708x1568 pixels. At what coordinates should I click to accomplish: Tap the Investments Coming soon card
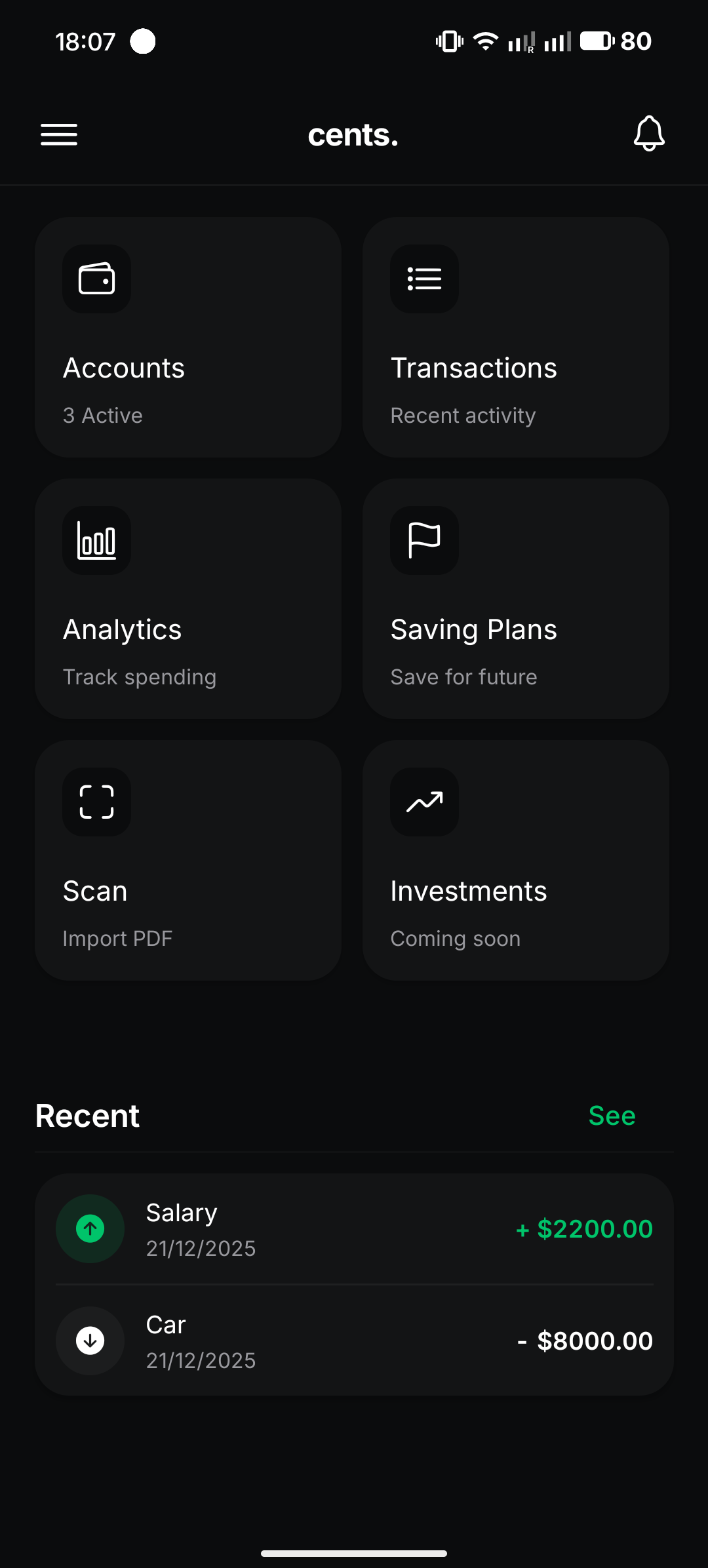(x=515, y=860)
